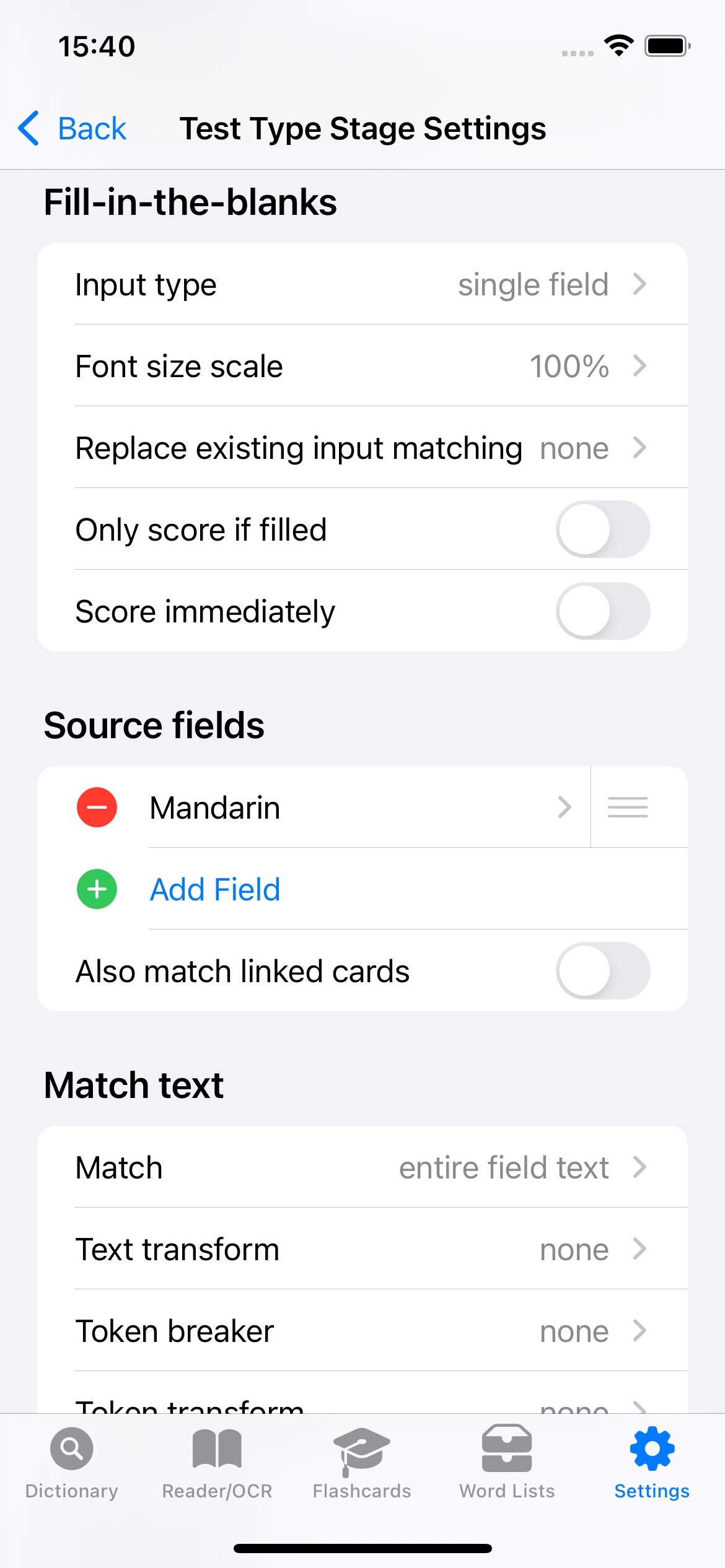This screenshot has height=1568, width=725.
Task: Change the Font size scale
Action: click(362, 366)
